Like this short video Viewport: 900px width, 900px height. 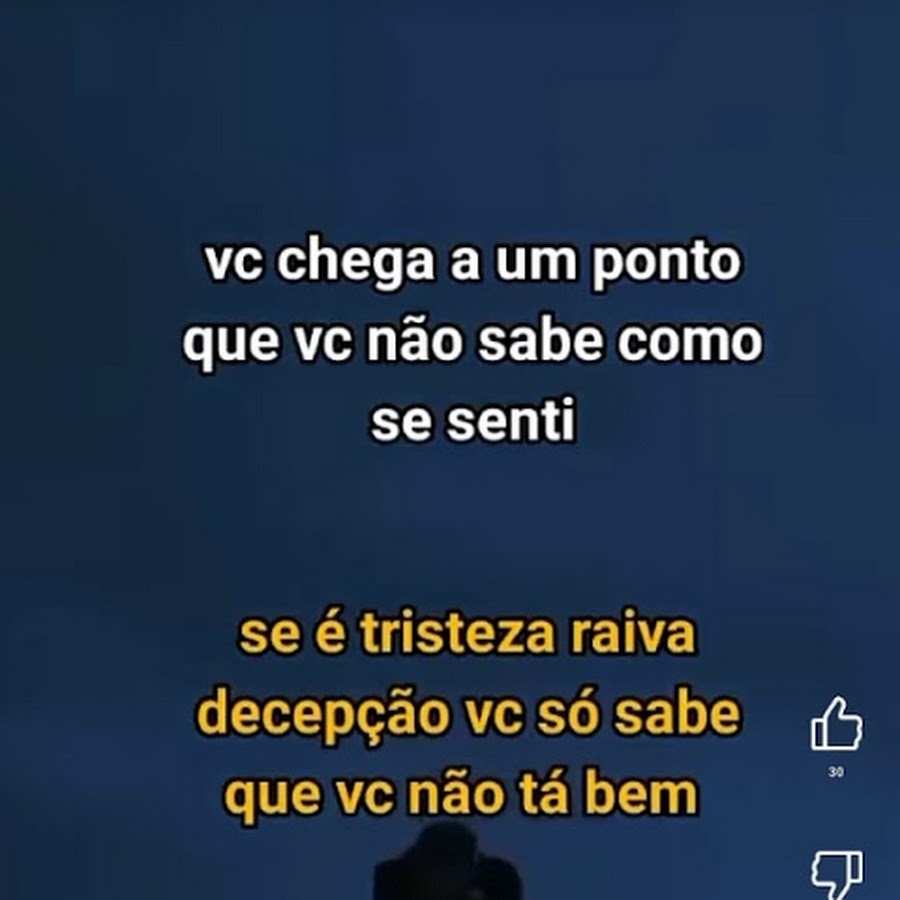[x=836, y=724]
